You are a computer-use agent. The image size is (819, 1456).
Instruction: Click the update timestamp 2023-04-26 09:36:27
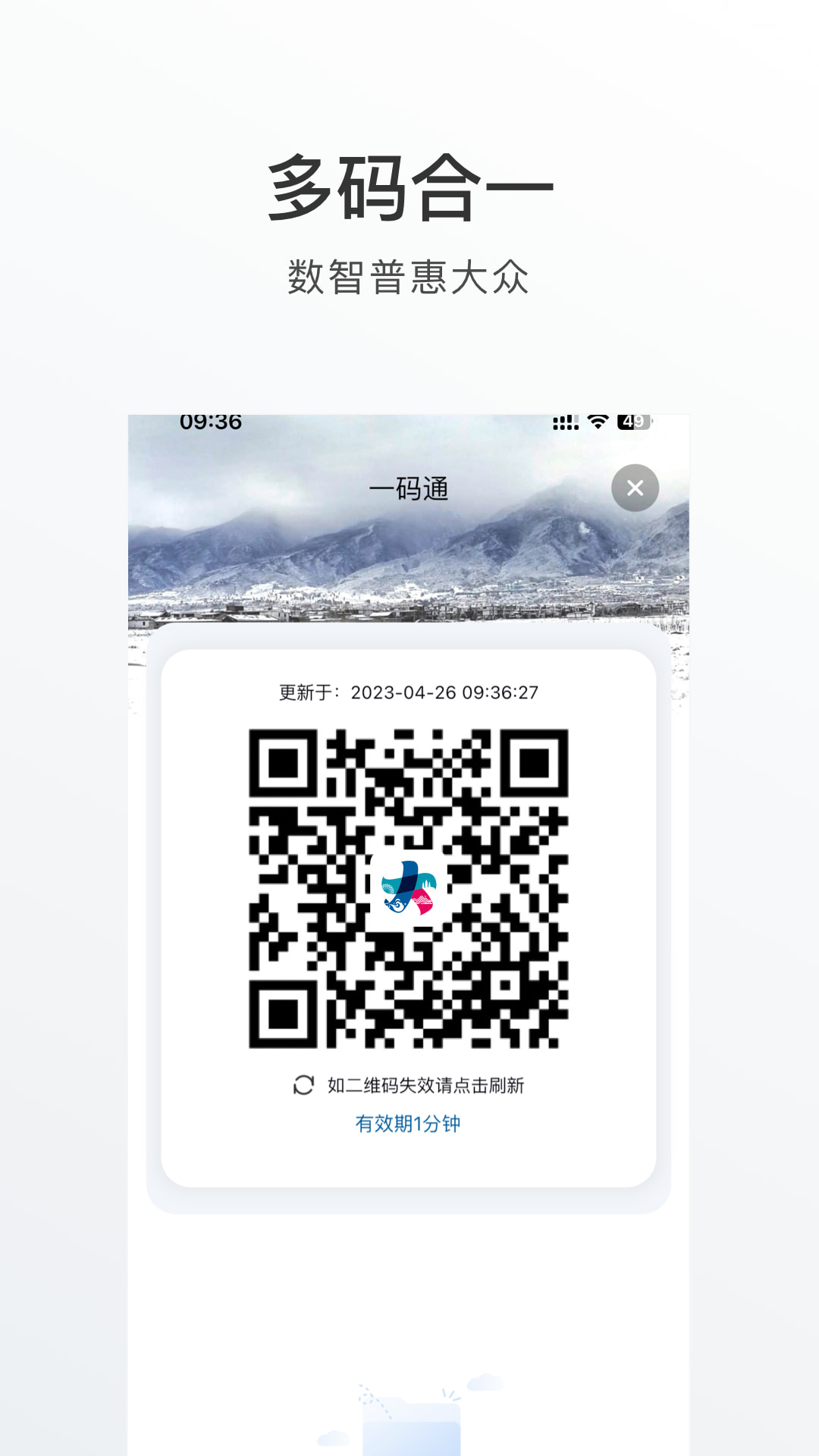click(445, 691)
